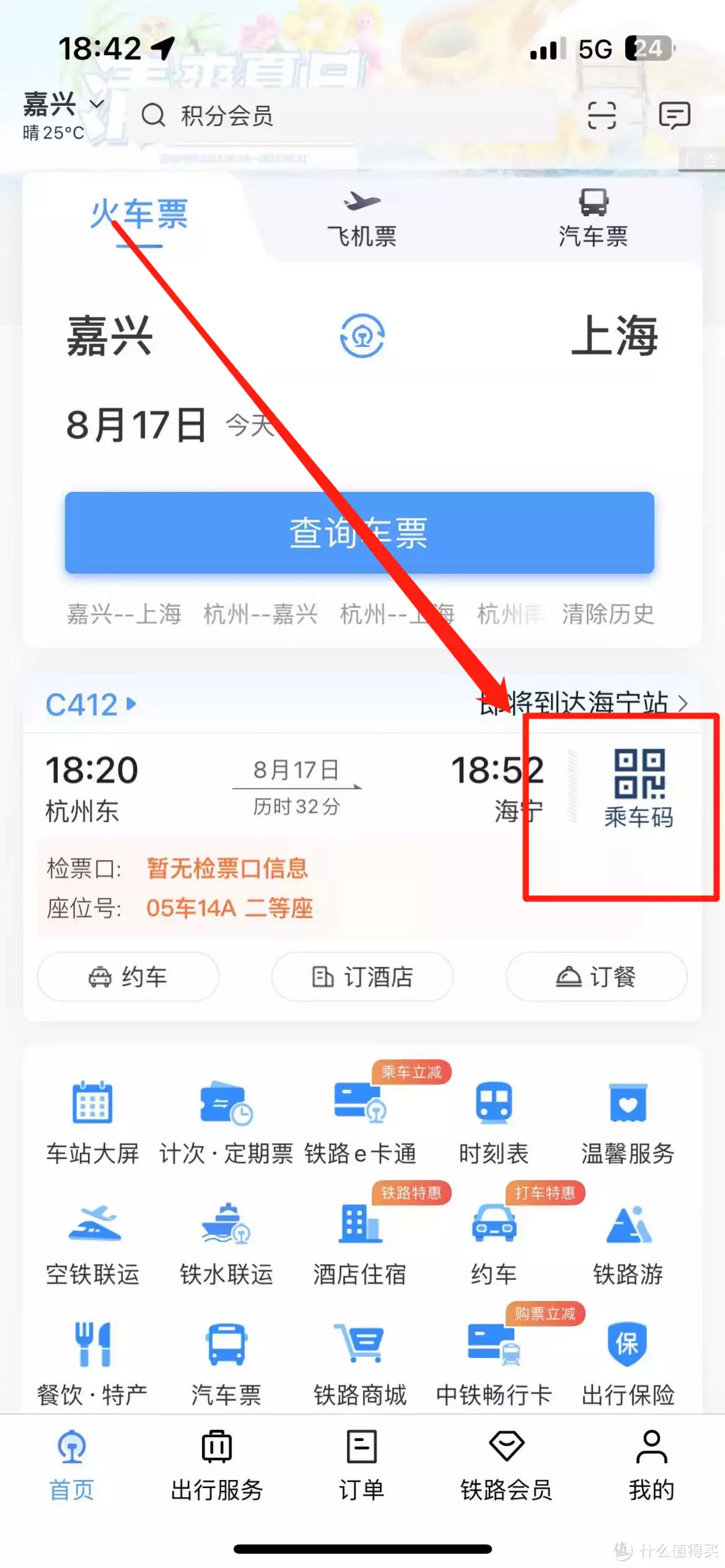The width and height of the screenshot is (725, 1568).
Task: Tap the 查询车票 button
Action: 359,533
